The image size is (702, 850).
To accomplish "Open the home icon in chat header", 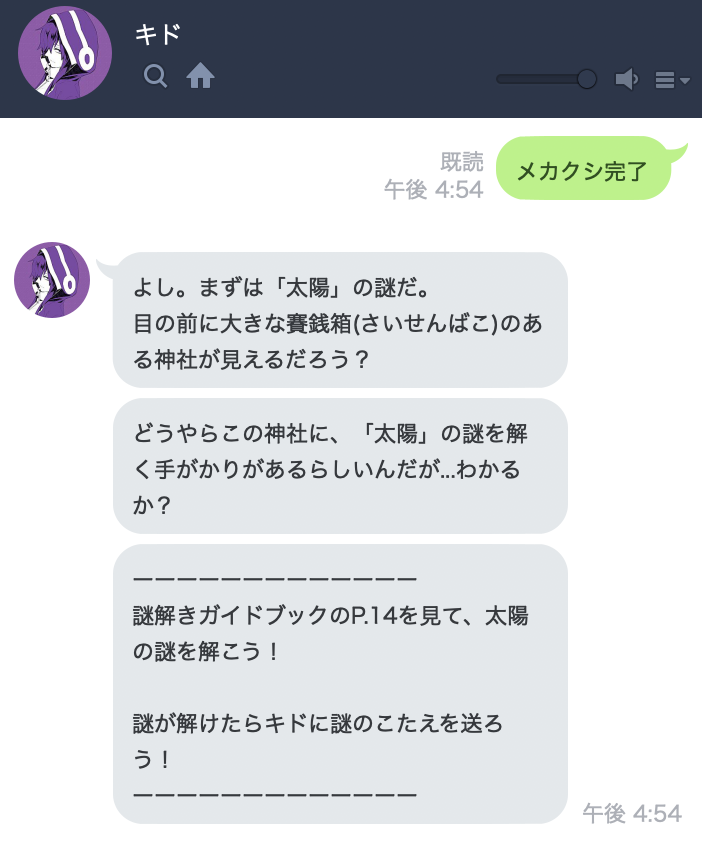I will click(201, 76).
